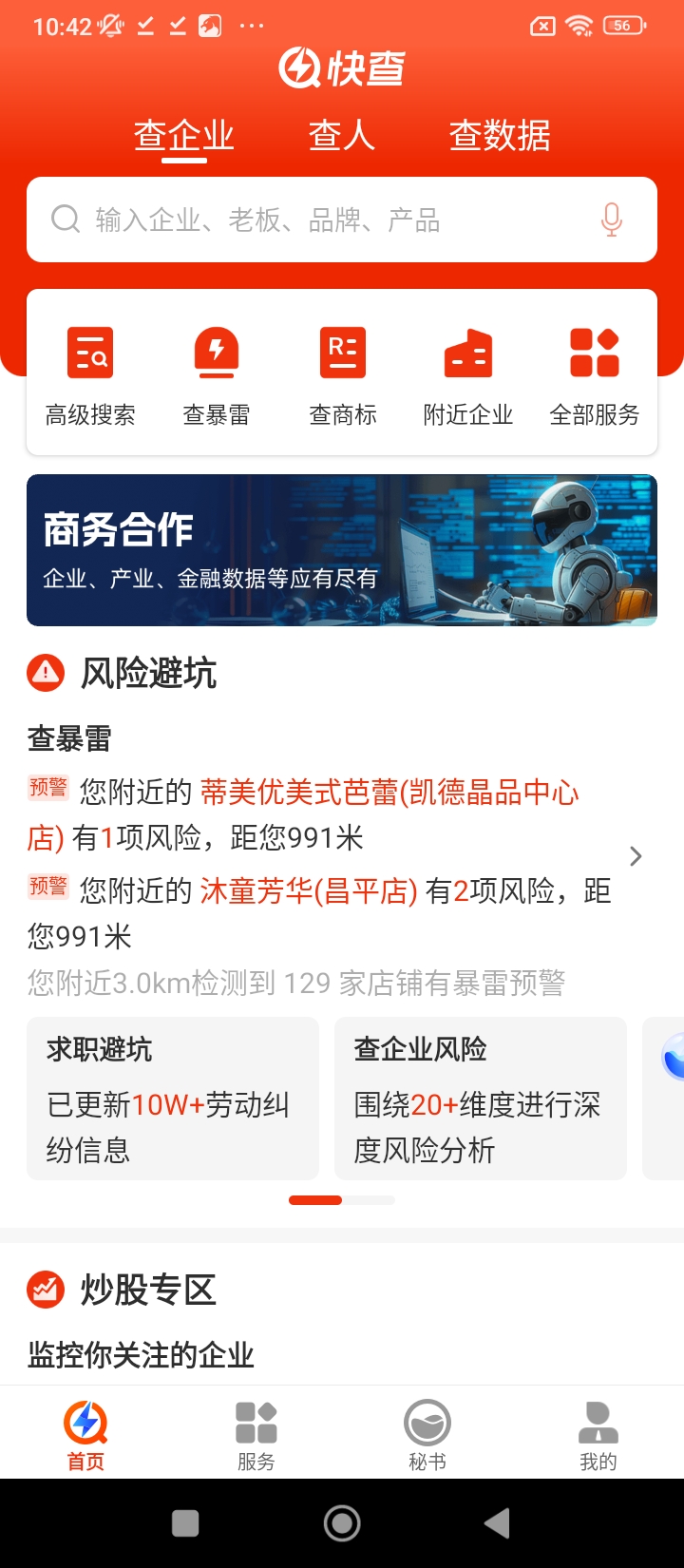The image size is (684, 1568).
Task: Open the 沐童芳华(昌平店) risk warning link
Action: [308, 891]
